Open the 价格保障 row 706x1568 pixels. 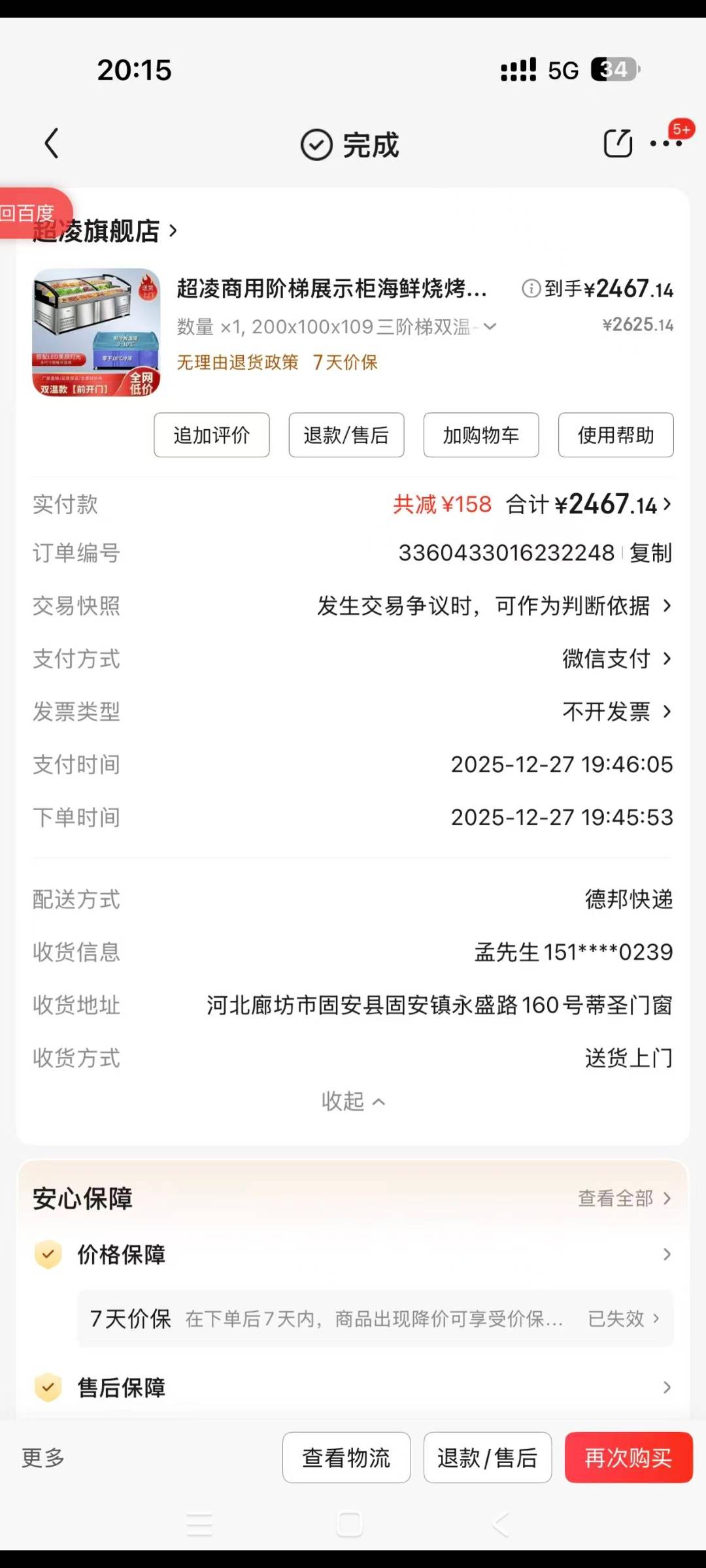pos(353,1254)
